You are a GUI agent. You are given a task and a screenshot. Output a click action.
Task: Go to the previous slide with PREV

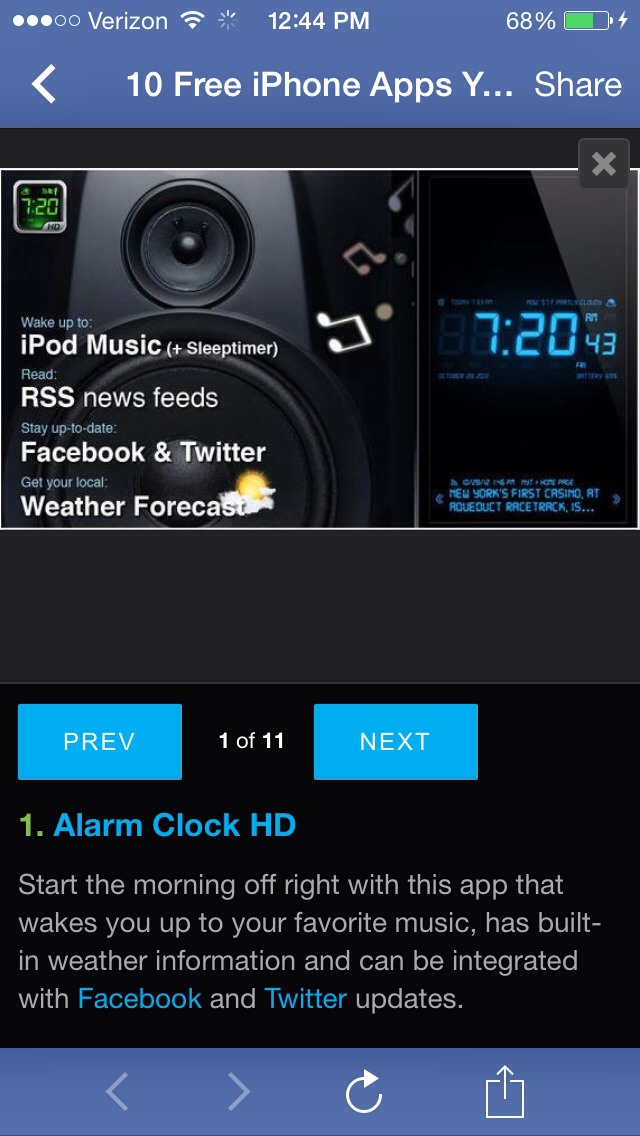point(99,741)
